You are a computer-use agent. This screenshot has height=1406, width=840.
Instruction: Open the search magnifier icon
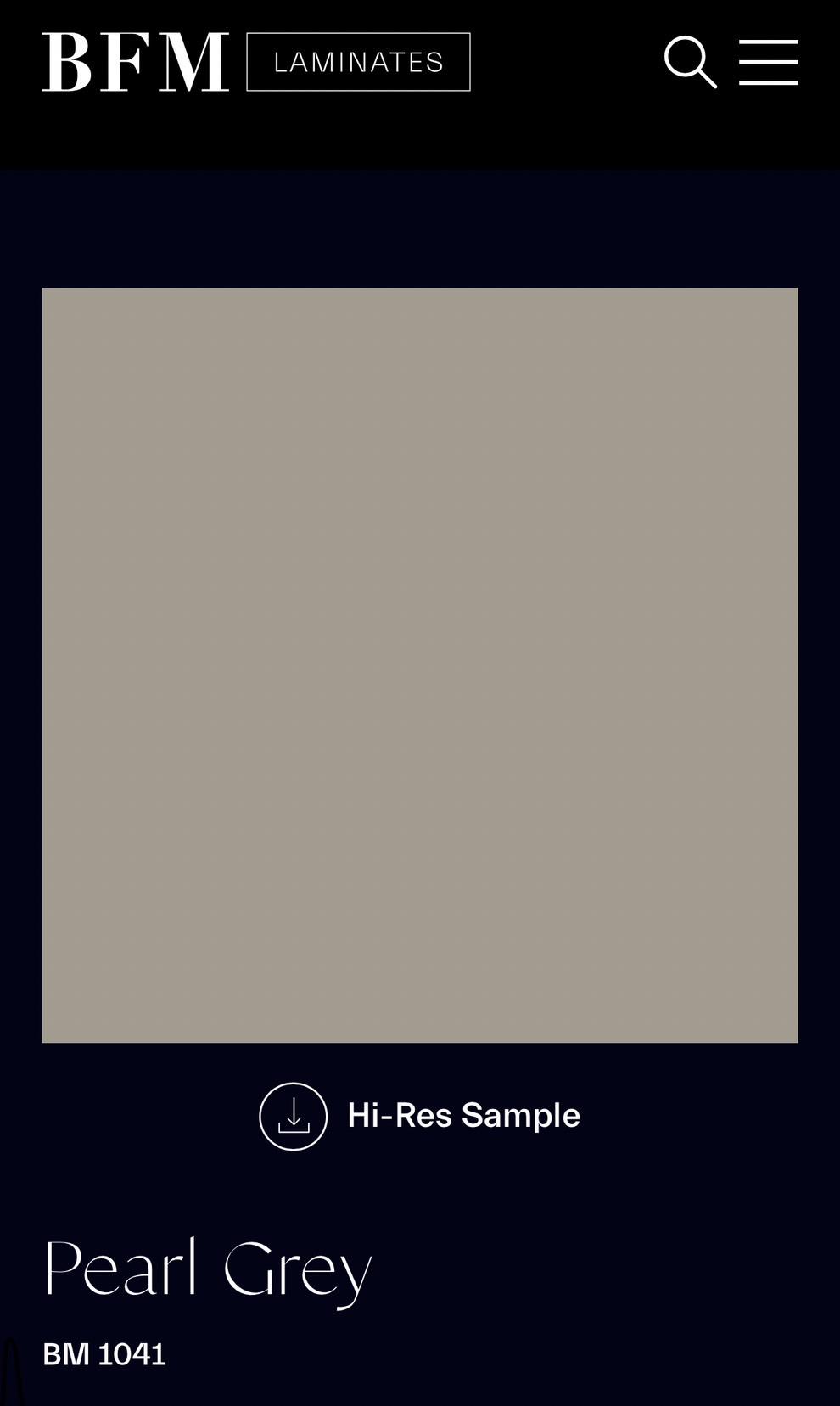(690, 62)
